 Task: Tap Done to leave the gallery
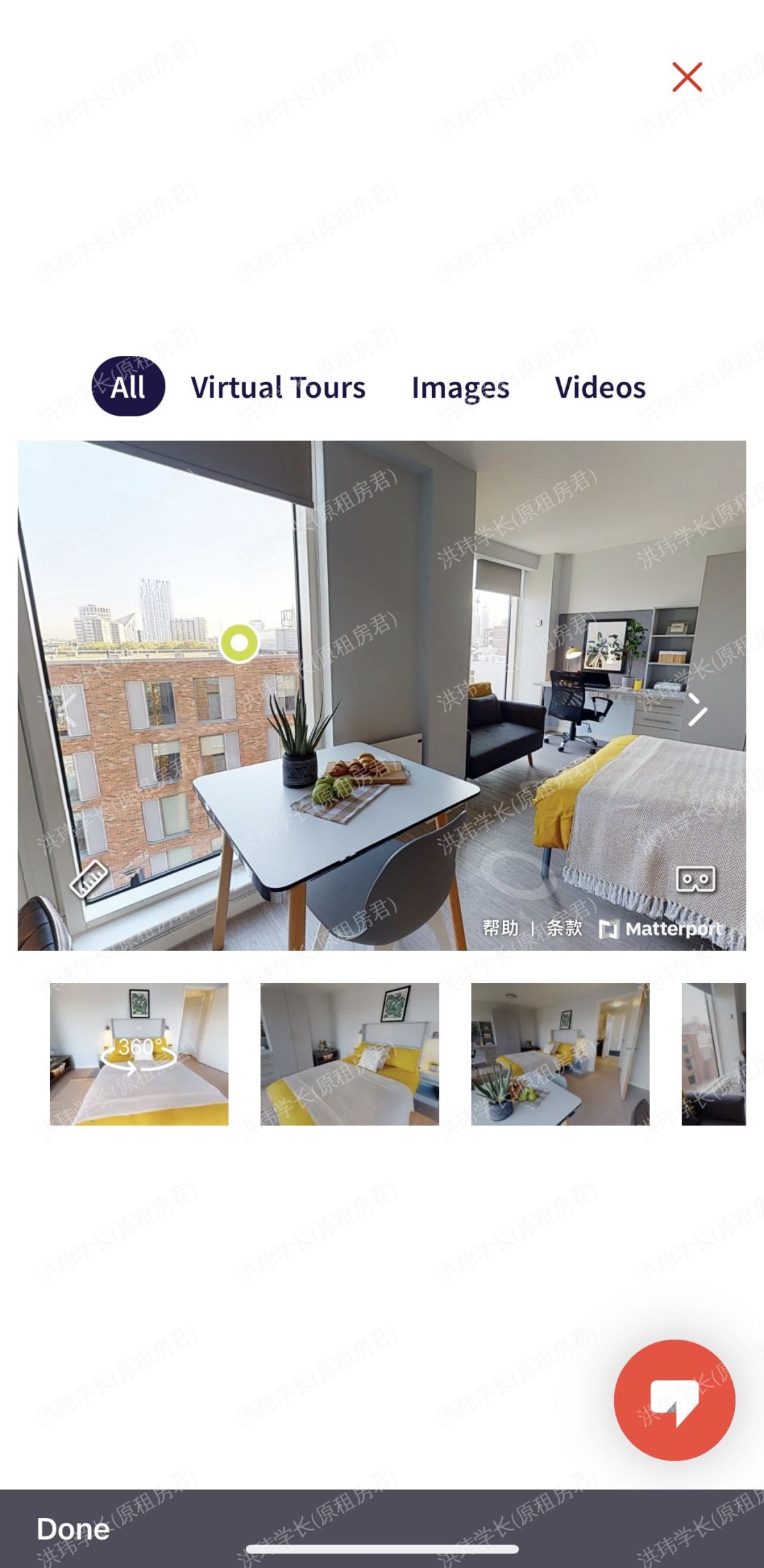tap(73, 1529)
